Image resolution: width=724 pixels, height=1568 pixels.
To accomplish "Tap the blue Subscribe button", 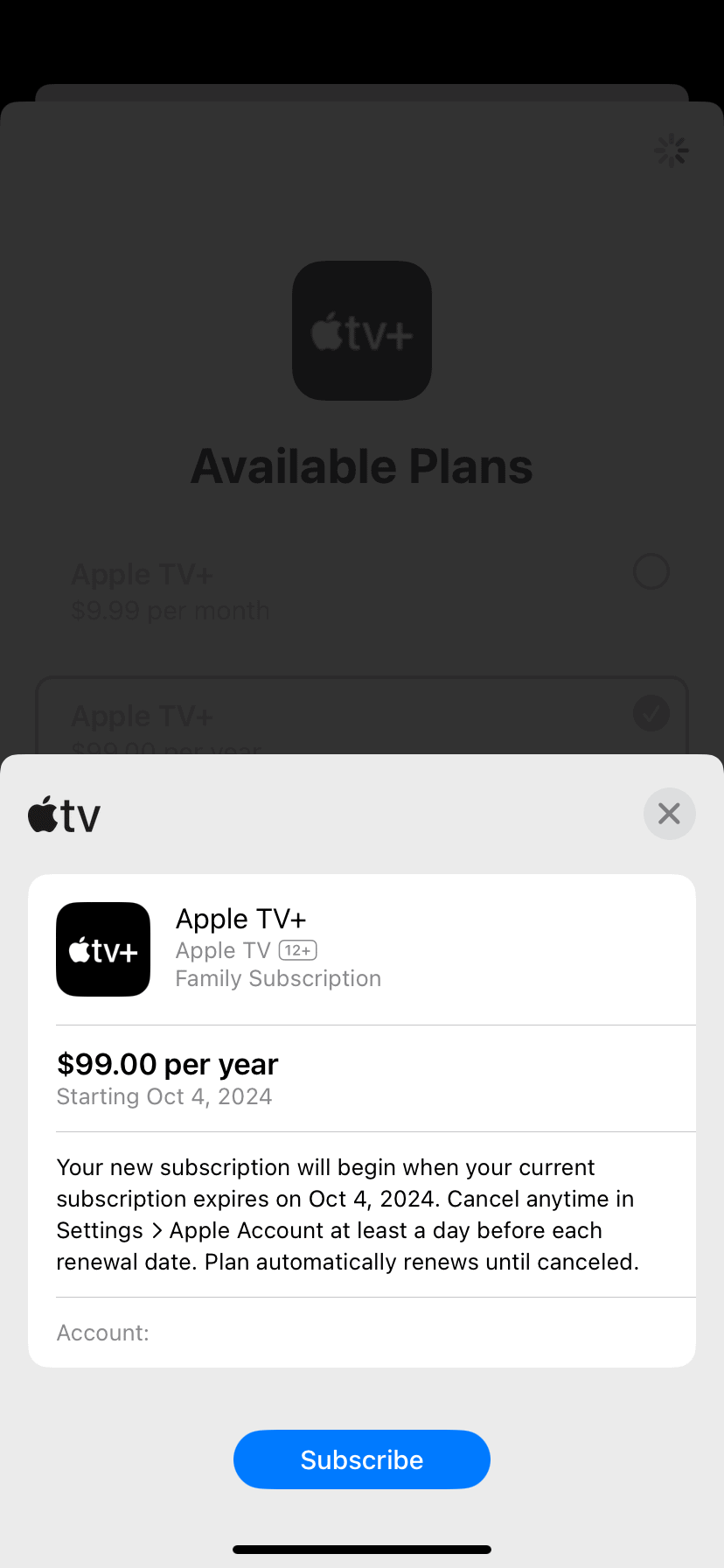I will coord(361,1459).
